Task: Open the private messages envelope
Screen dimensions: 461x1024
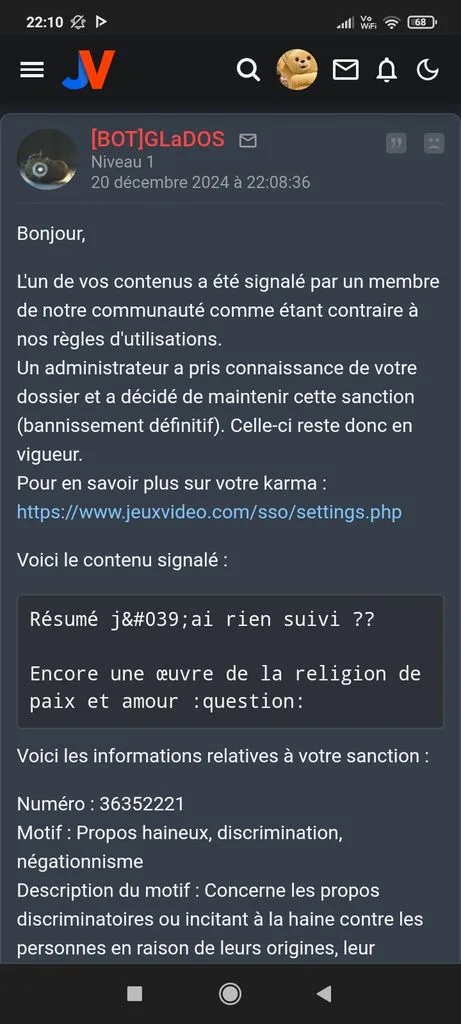Action: click(345, 70)
